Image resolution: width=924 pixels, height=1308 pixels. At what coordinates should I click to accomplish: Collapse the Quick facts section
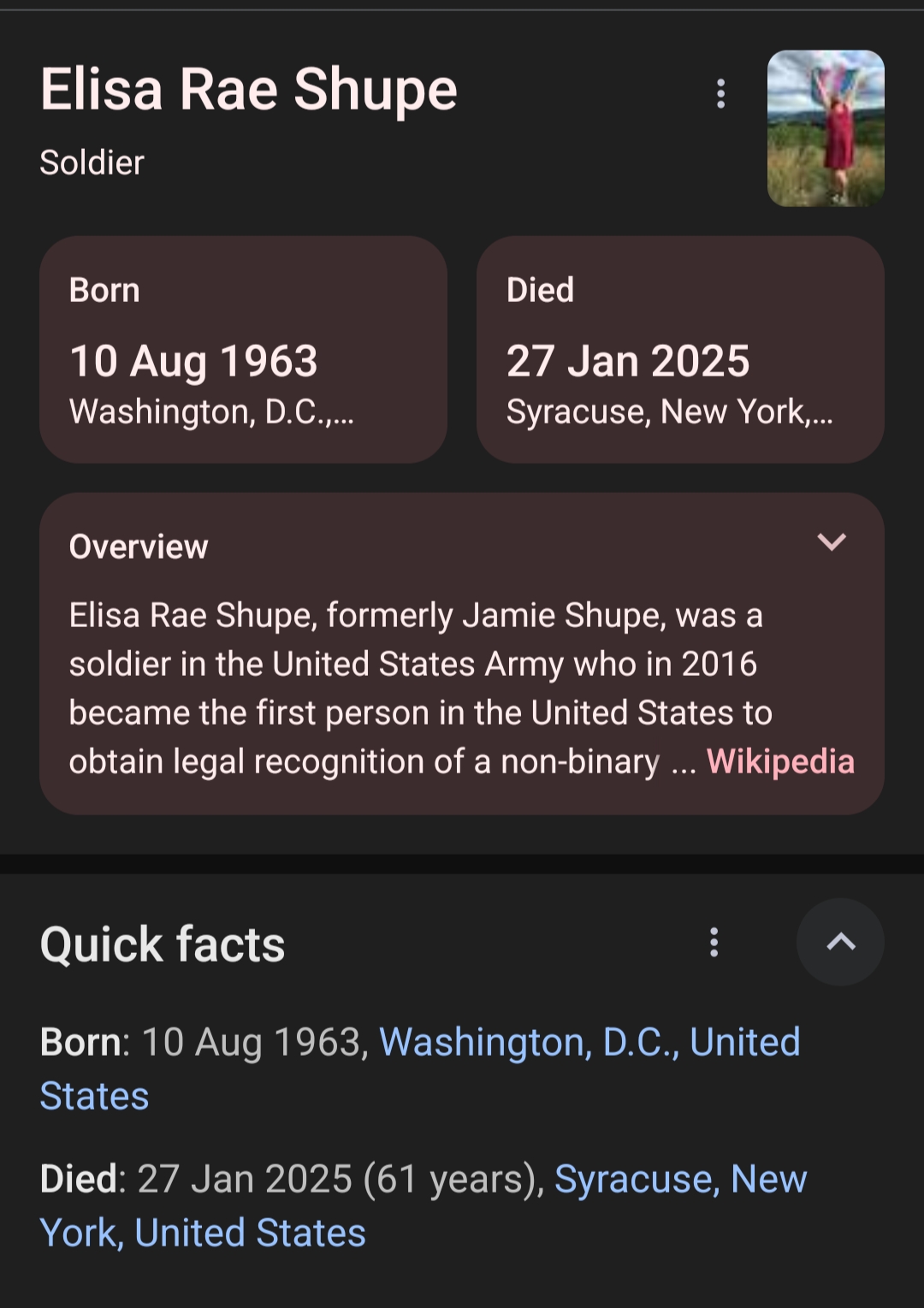840,943
